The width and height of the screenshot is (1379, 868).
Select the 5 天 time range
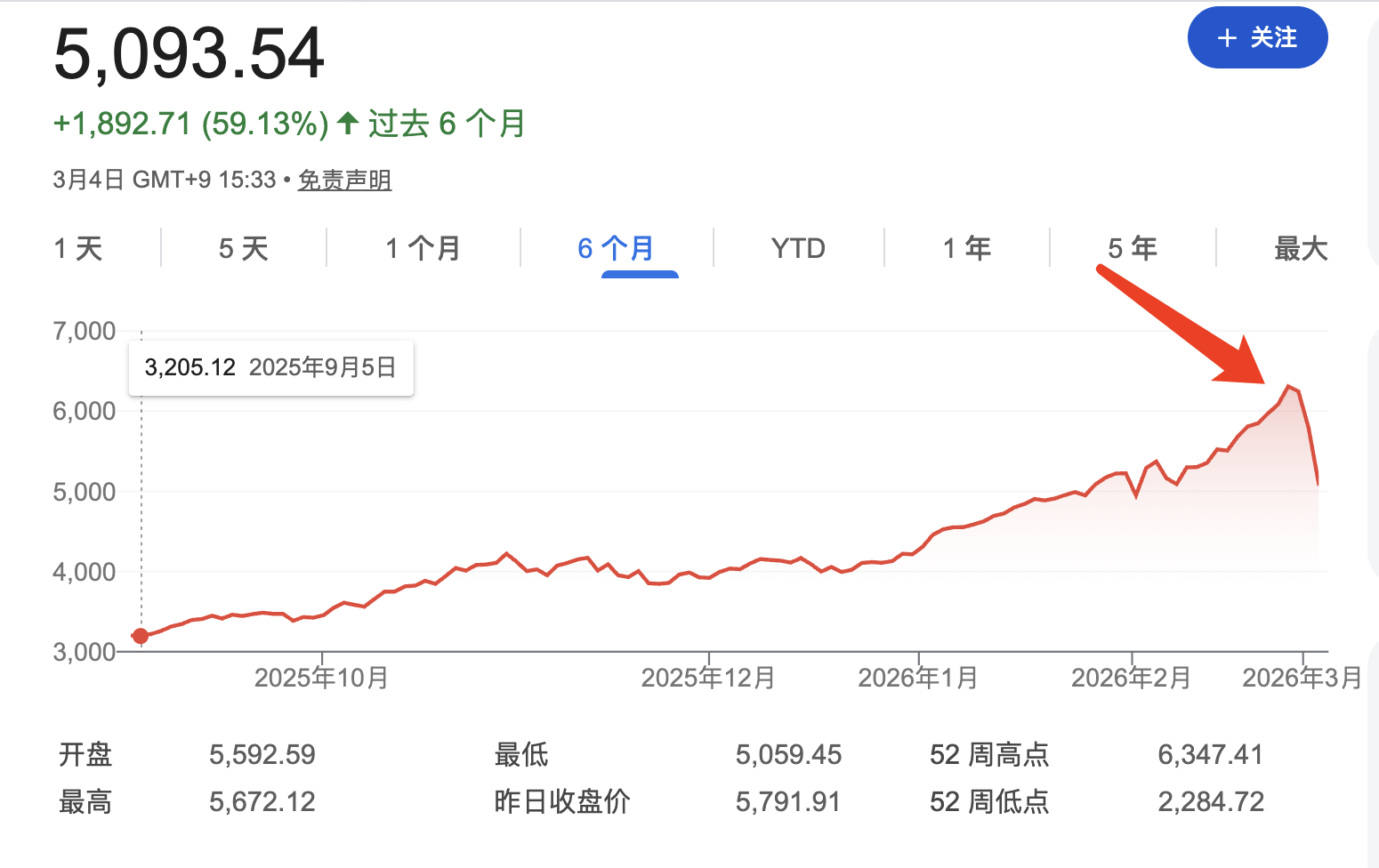point(243,248)
